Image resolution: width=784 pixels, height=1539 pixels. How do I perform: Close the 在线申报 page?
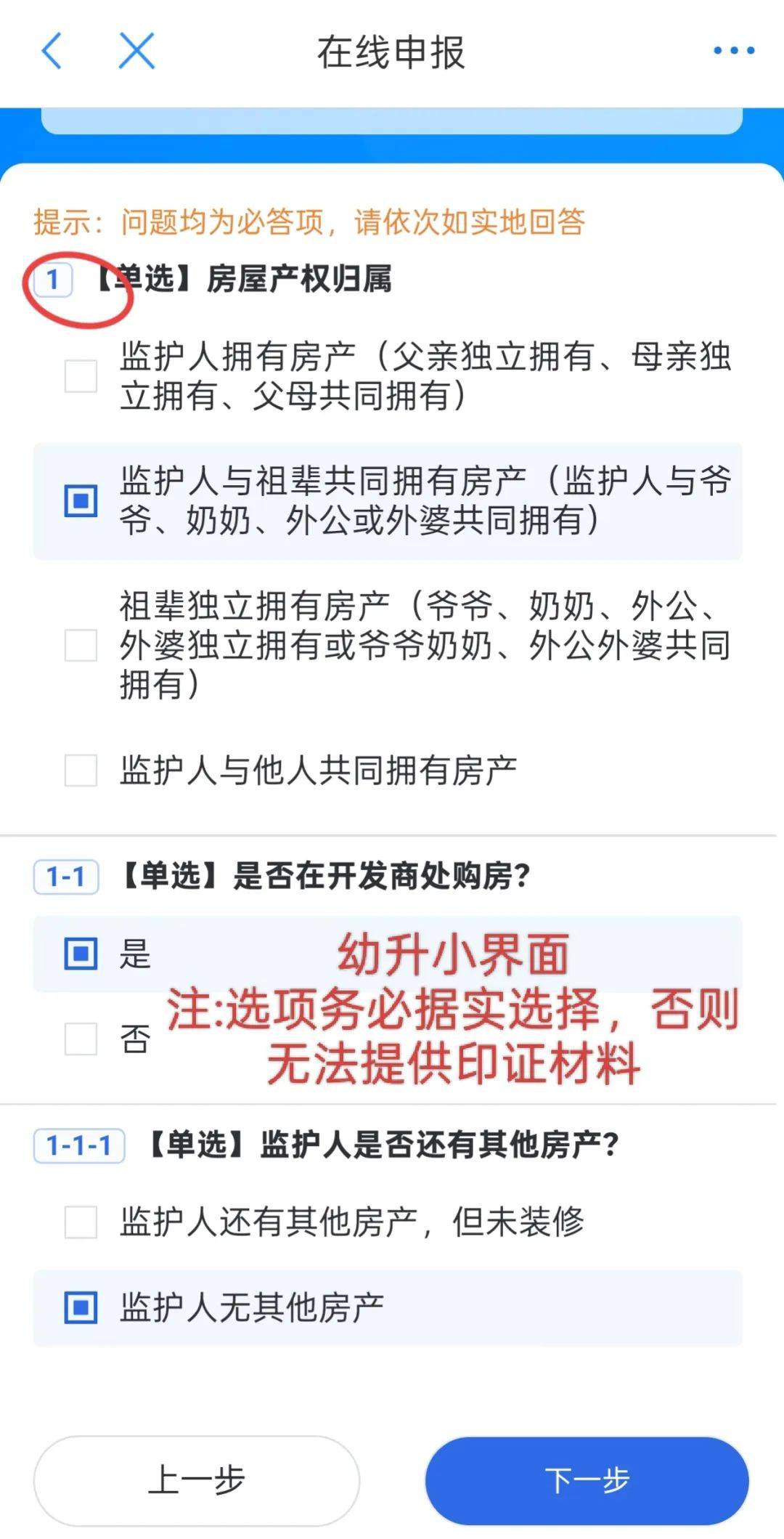137,51
